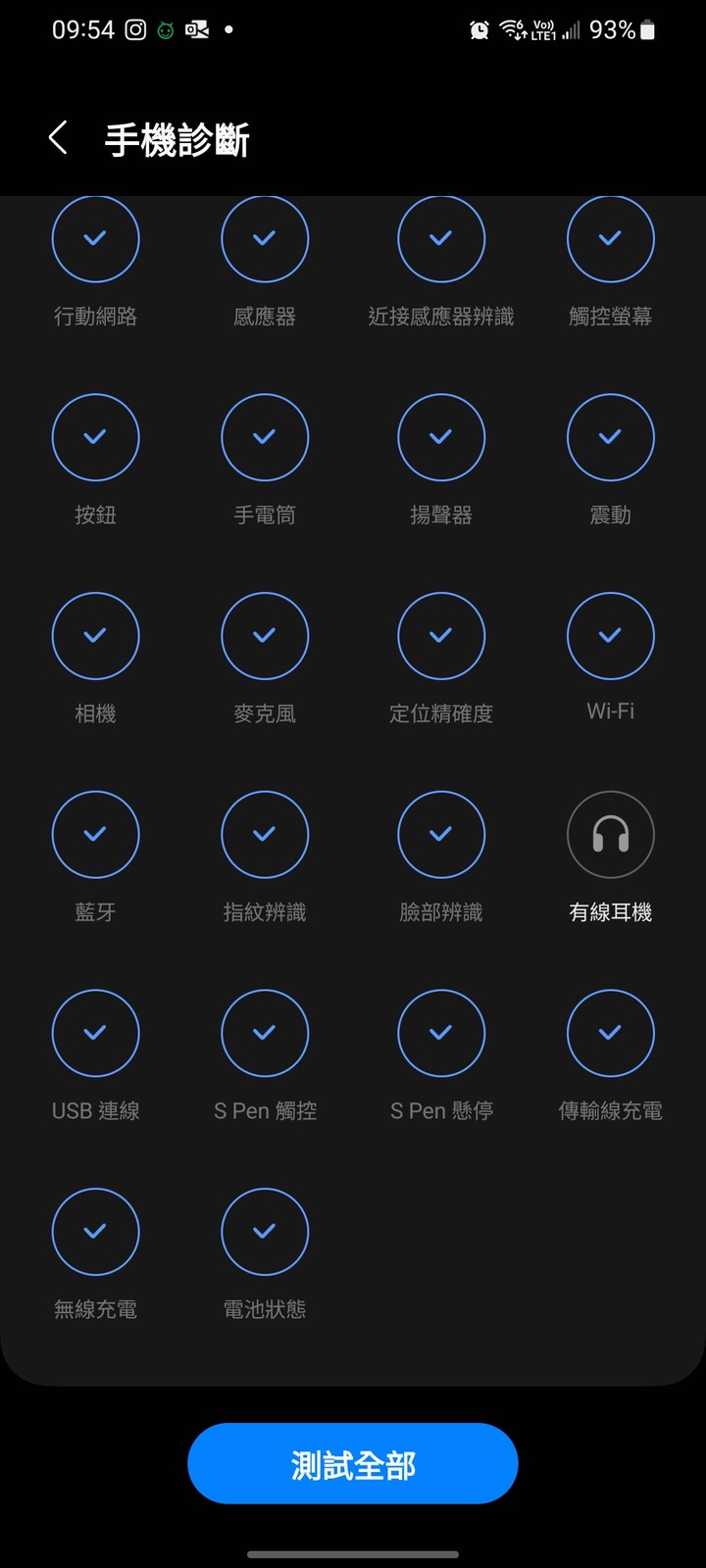
Task: Open the 相機 diagnostic
Action: (x=95, y=637)
